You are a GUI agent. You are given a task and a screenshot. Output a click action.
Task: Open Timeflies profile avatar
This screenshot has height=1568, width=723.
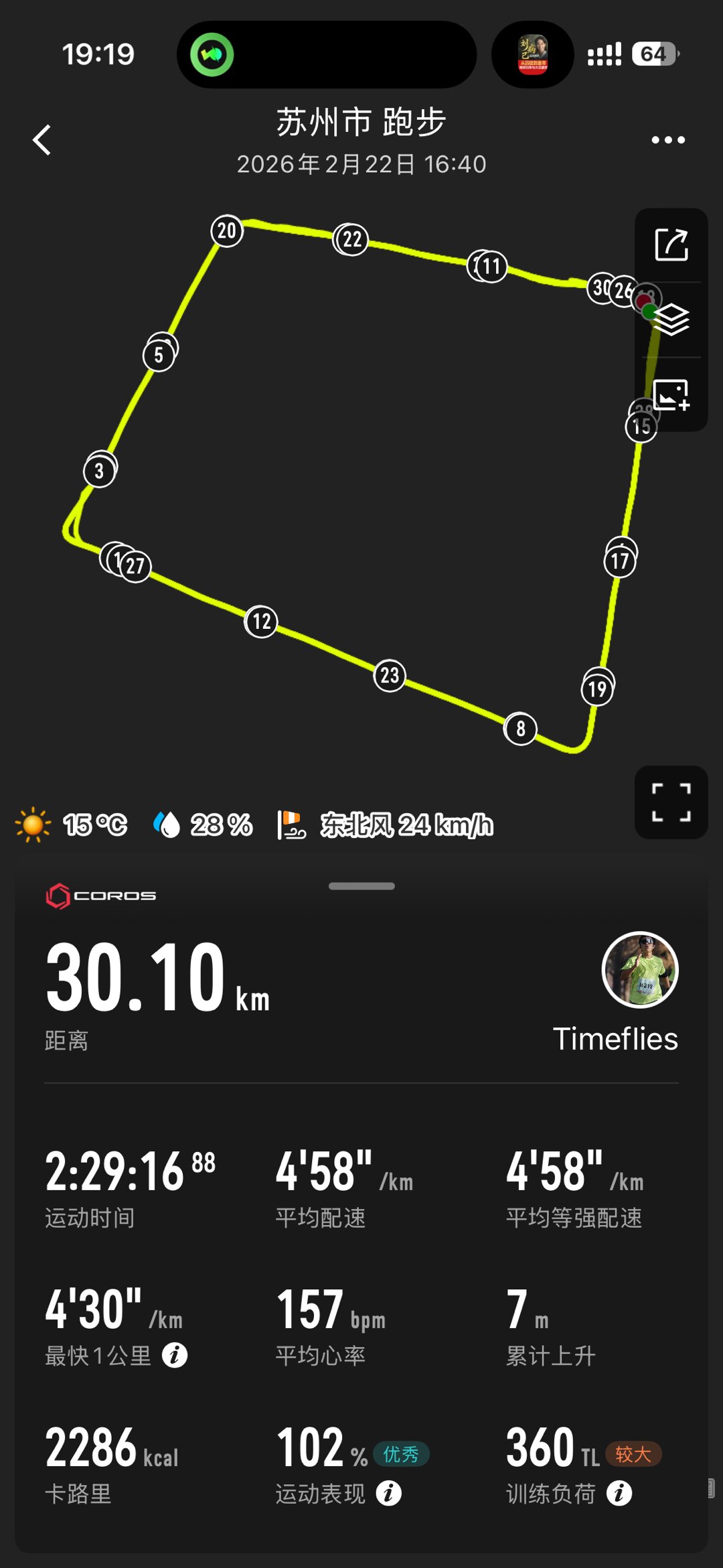[x=640, y=970]
